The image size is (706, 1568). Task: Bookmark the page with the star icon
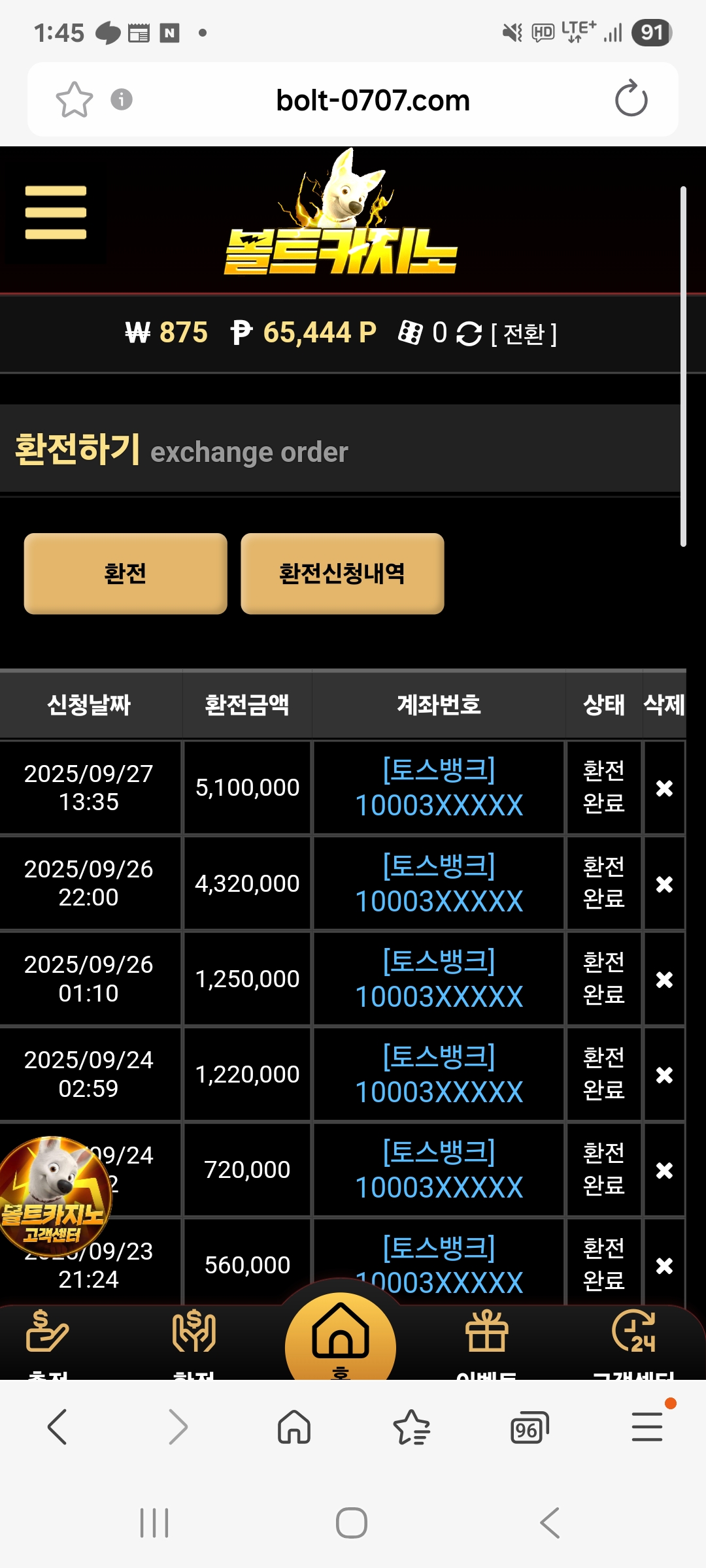pyautogui.click(x=75, y=99)
